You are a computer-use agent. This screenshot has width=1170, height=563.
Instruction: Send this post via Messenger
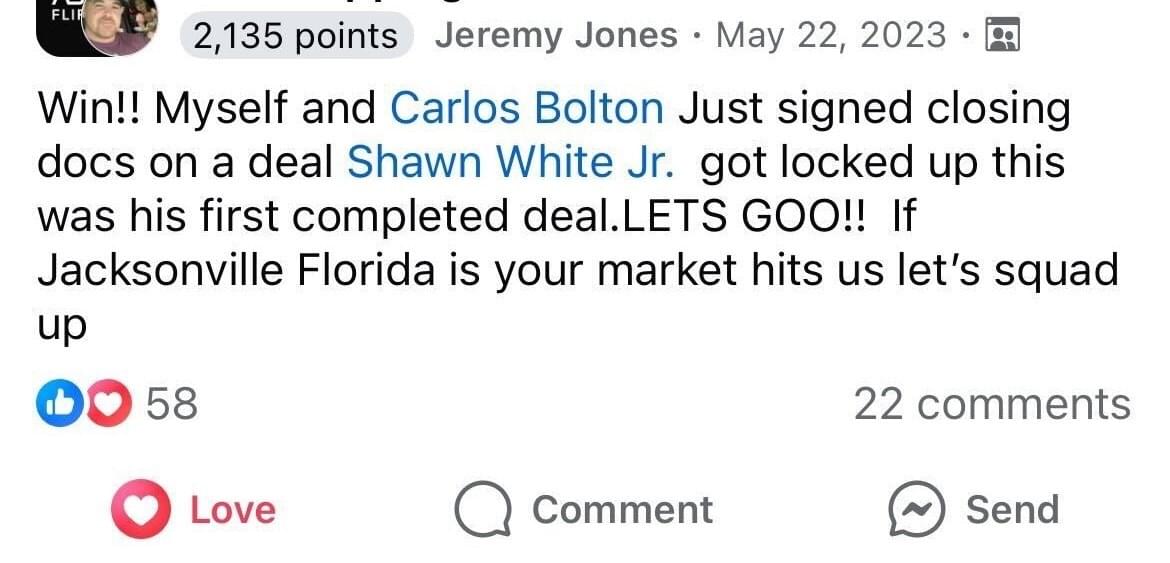pyautogui.click(x=974, y=510)
